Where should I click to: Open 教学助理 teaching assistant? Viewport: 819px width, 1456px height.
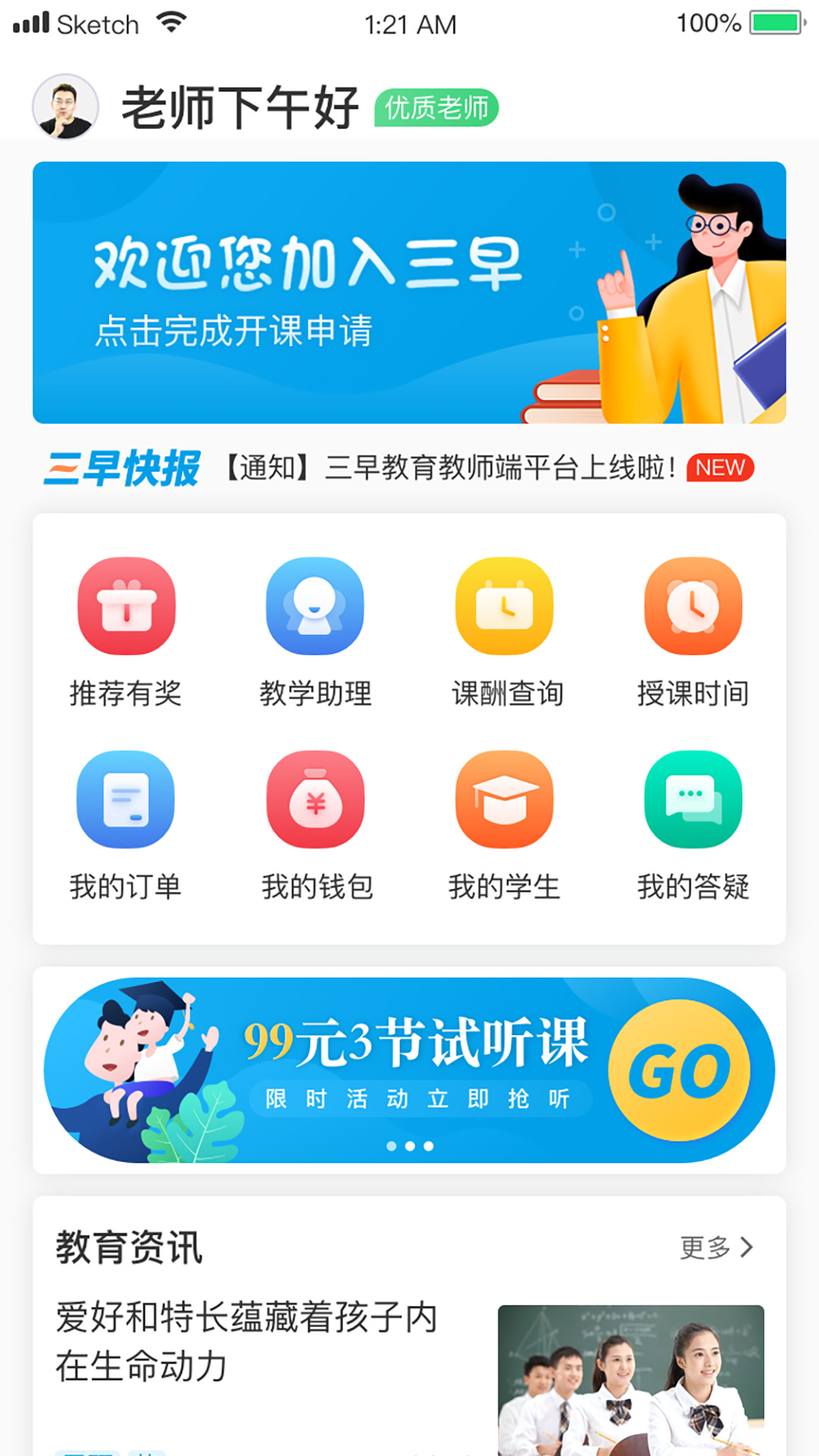pos(315,631)
